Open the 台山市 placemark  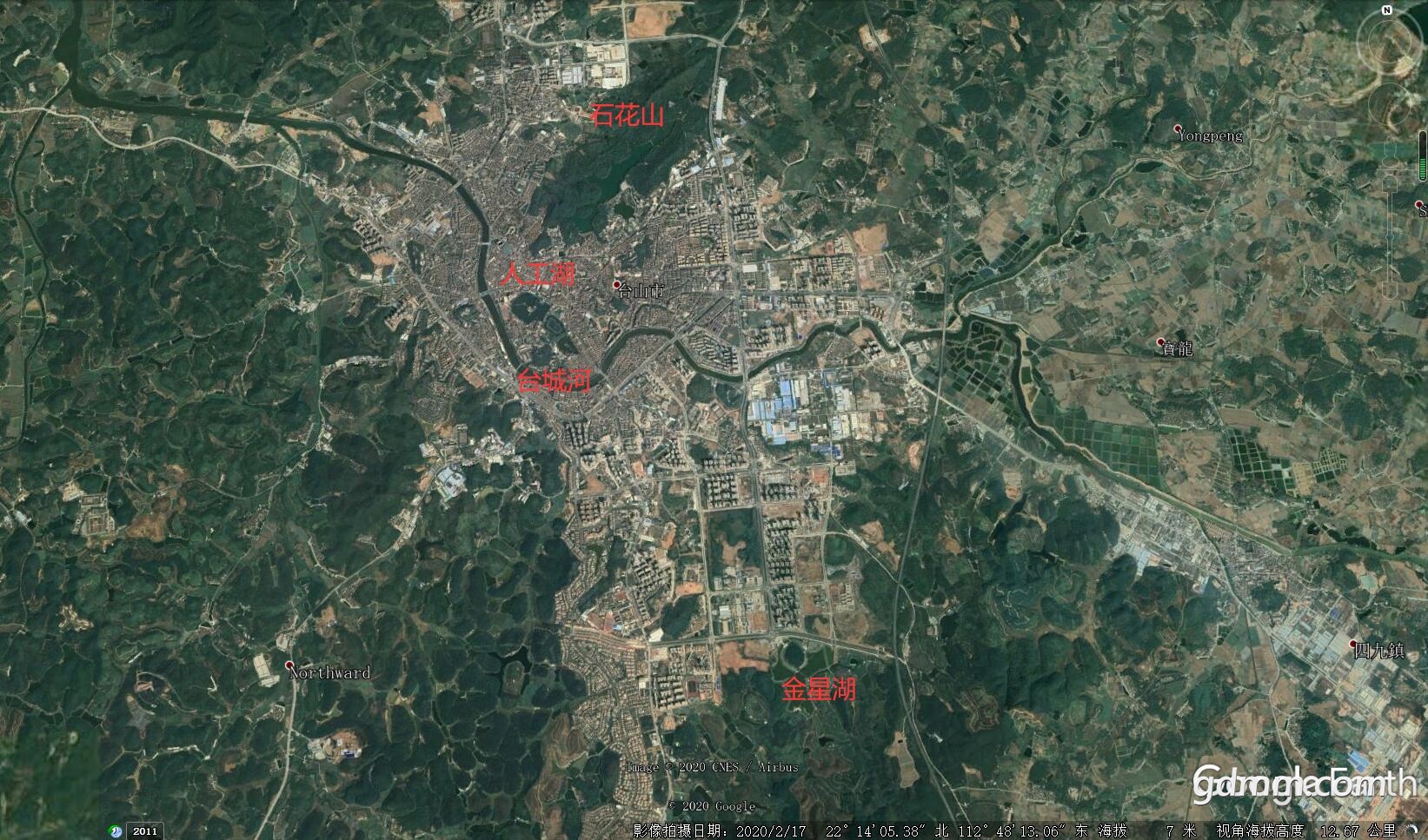pyautogui.click(x=617, y=285)
